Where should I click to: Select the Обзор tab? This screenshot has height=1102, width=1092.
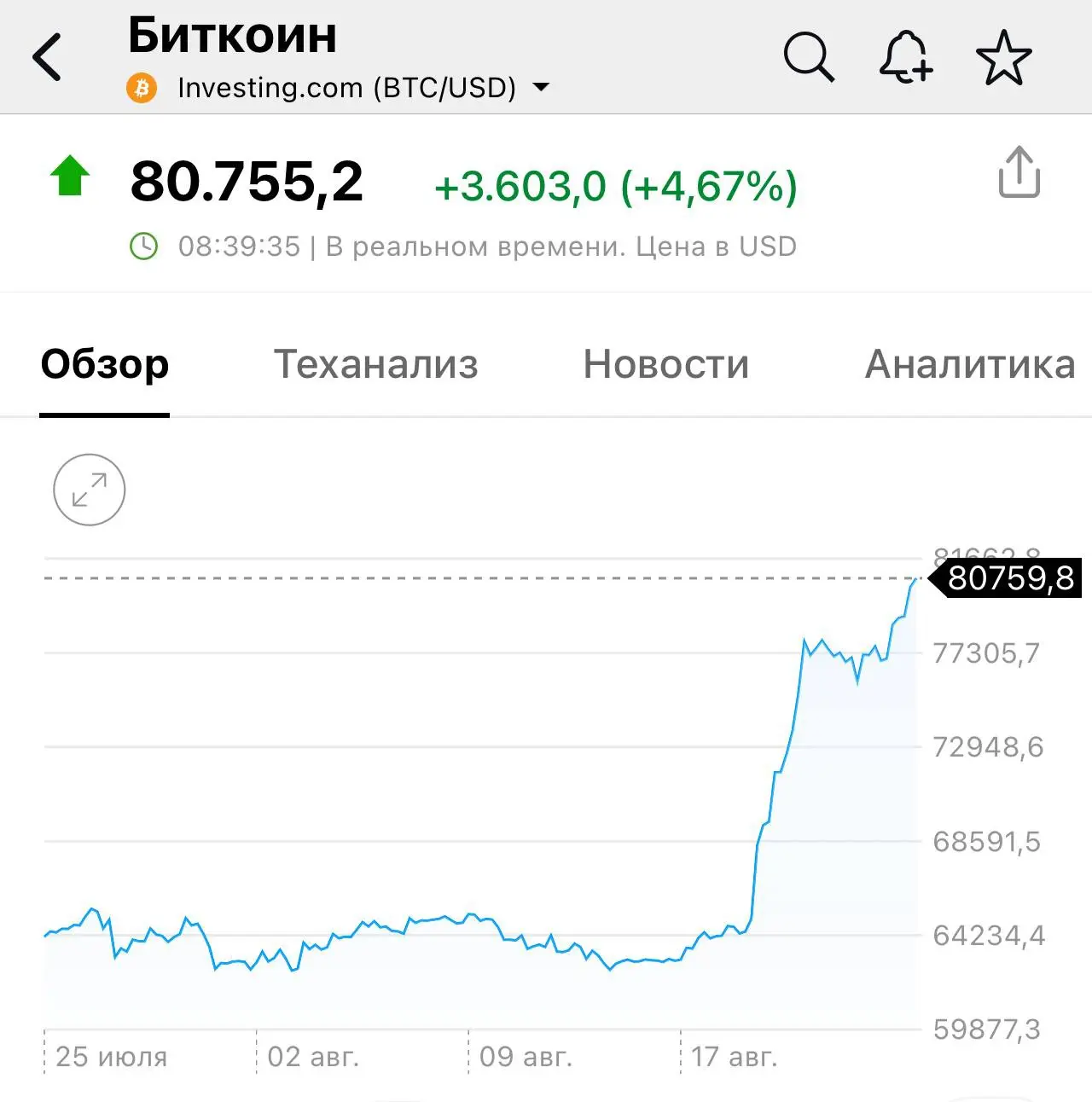pos(105,365)
